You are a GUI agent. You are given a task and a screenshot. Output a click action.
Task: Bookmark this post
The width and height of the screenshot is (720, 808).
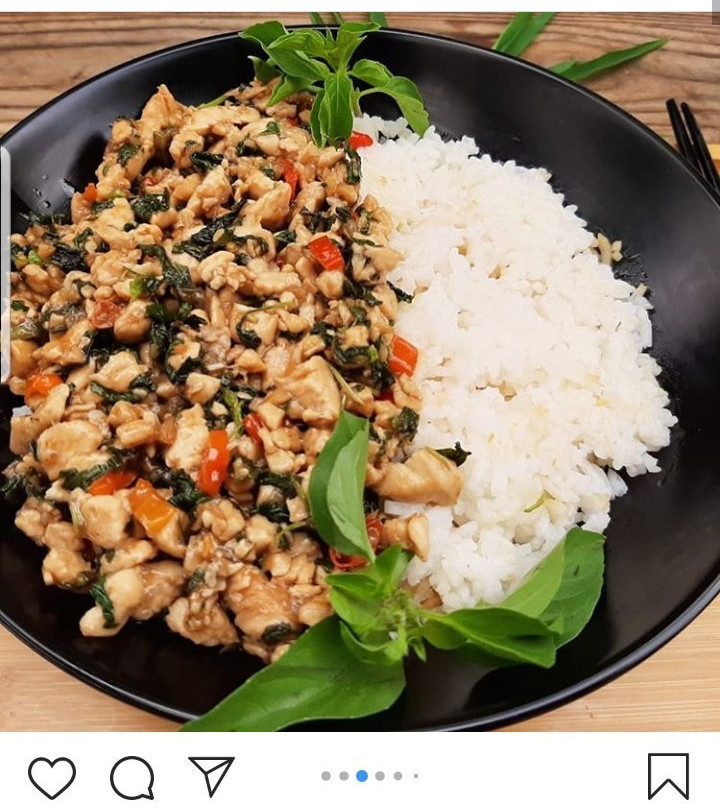(x=668, y=777)
